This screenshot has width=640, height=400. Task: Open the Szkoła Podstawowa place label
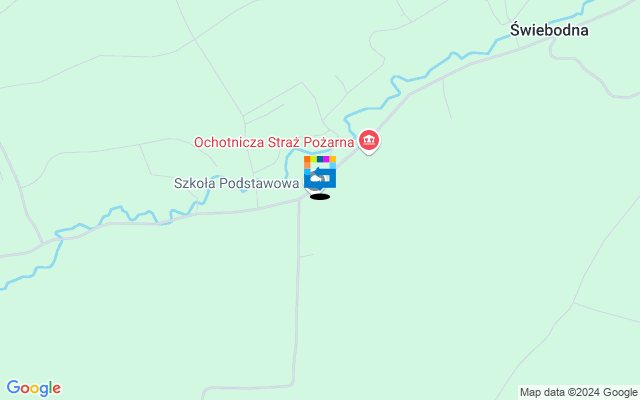tap(237, 184)
